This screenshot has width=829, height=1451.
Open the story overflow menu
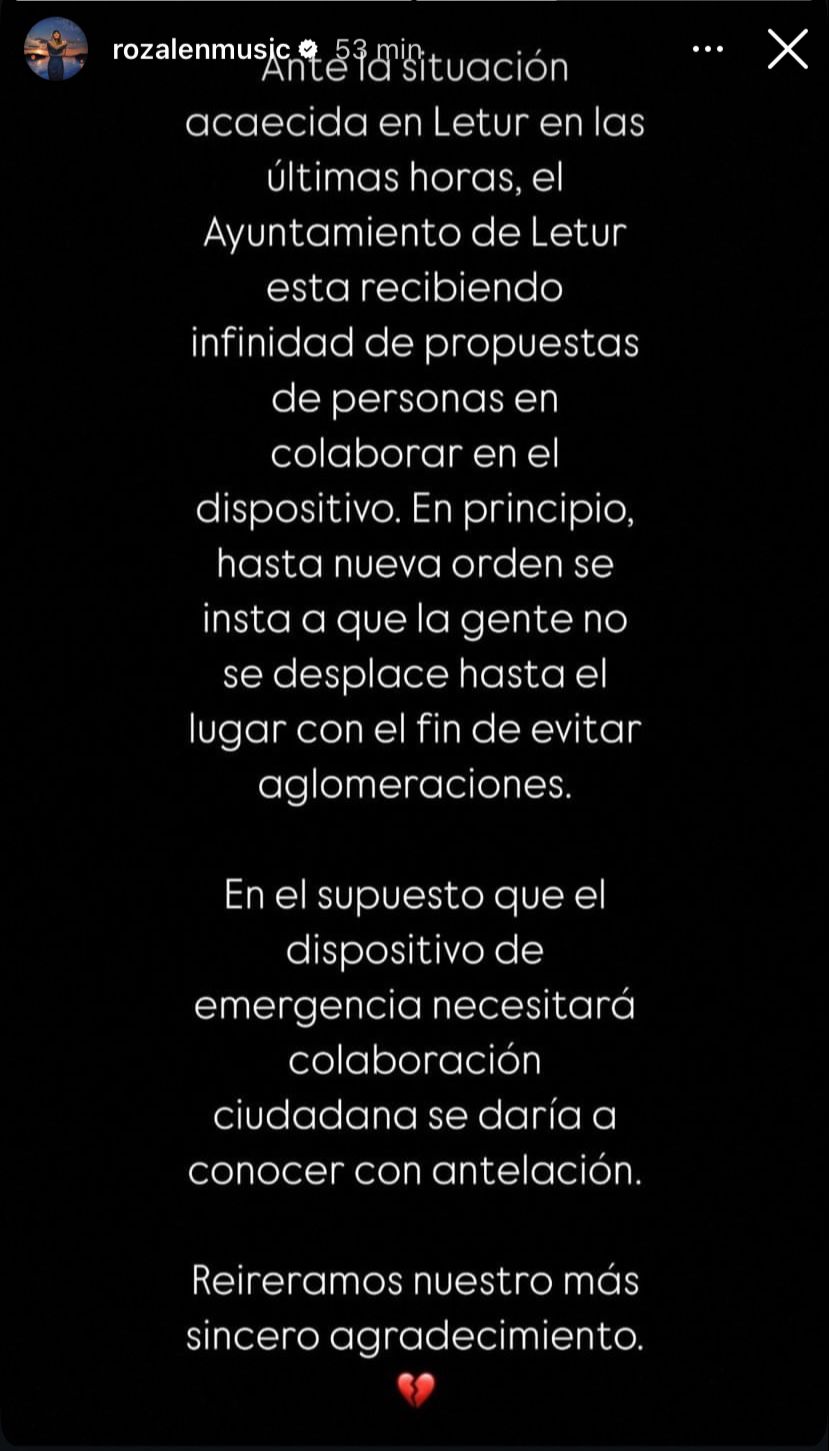click(708, 49)
